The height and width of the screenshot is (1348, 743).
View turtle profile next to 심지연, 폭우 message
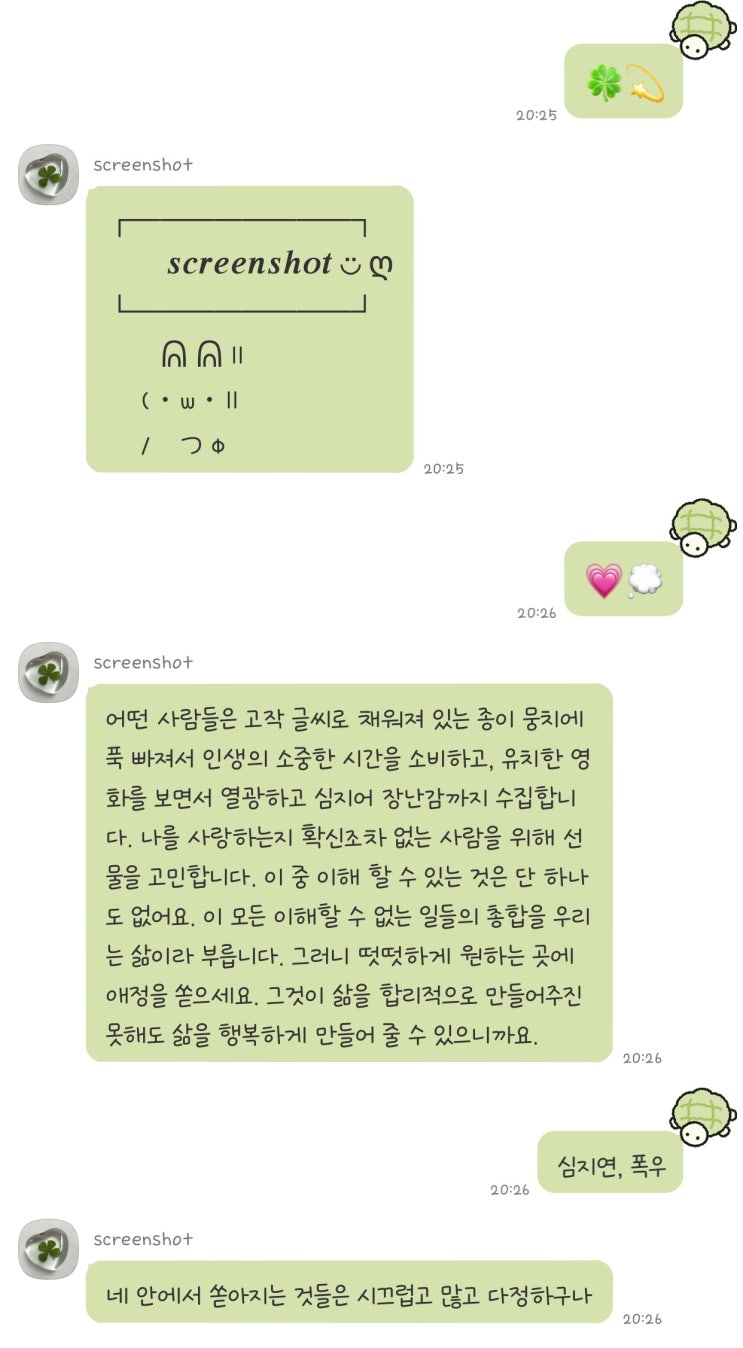click(x=703, y=1117)
